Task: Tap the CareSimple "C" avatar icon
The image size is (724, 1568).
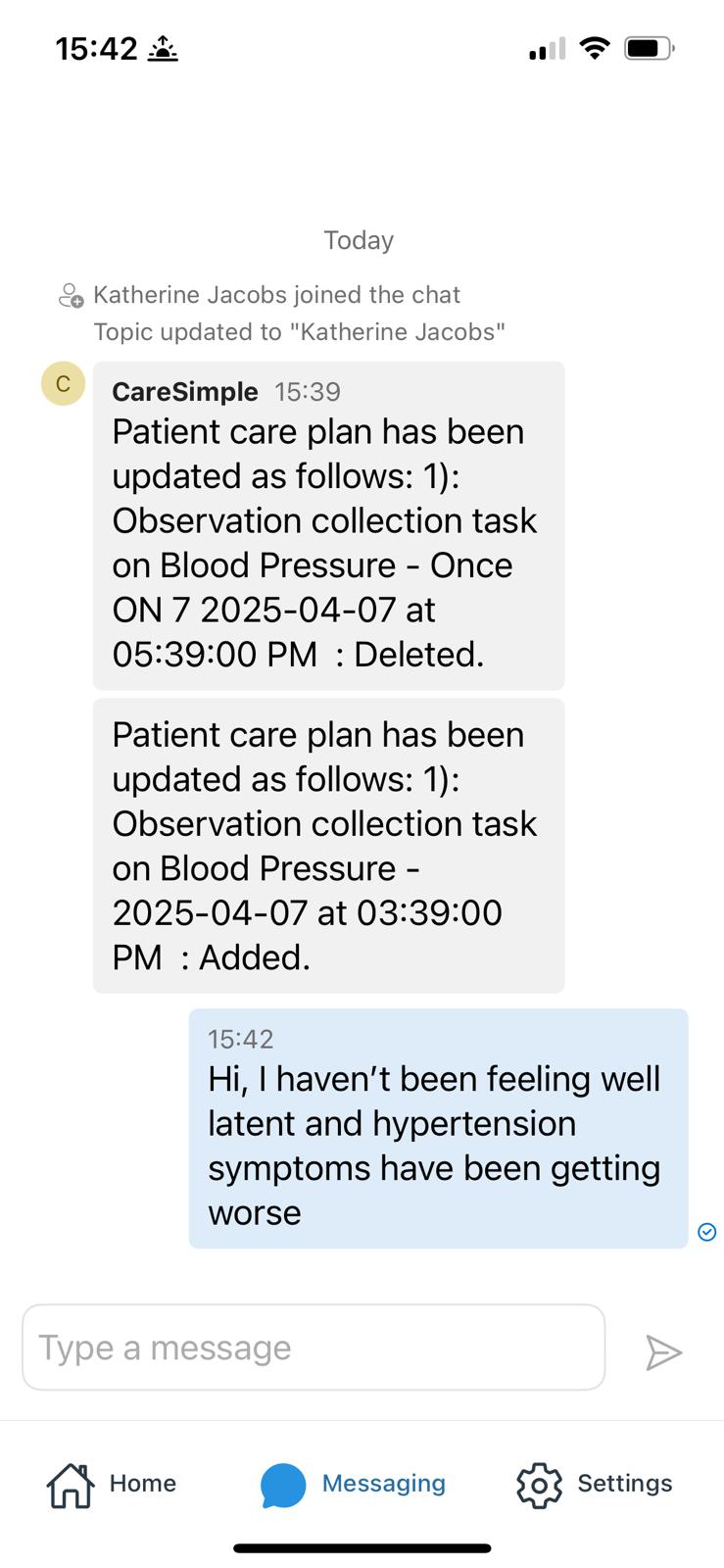Action: click(x=63, y=383)
